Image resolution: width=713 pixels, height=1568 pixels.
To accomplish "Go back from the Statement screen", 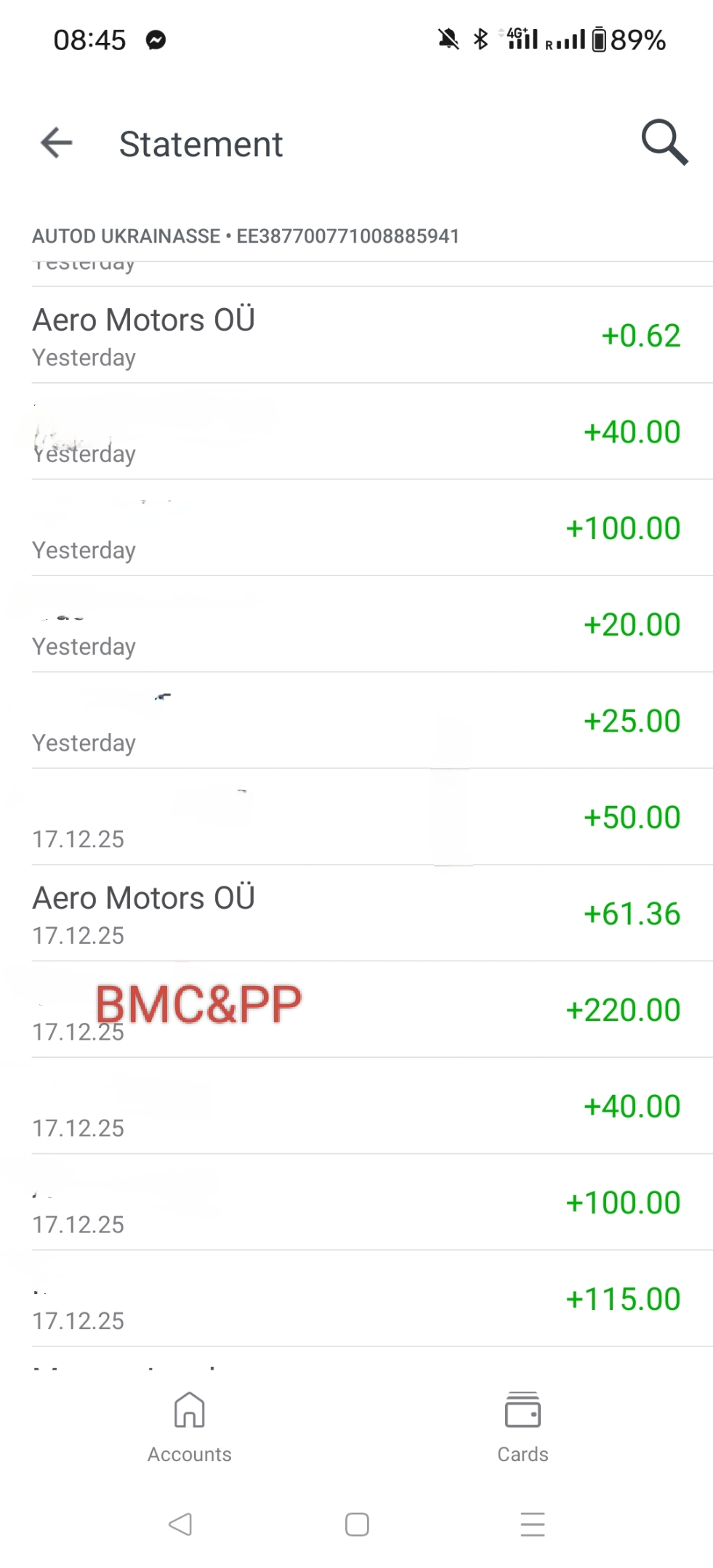I will tap(57, 142).
